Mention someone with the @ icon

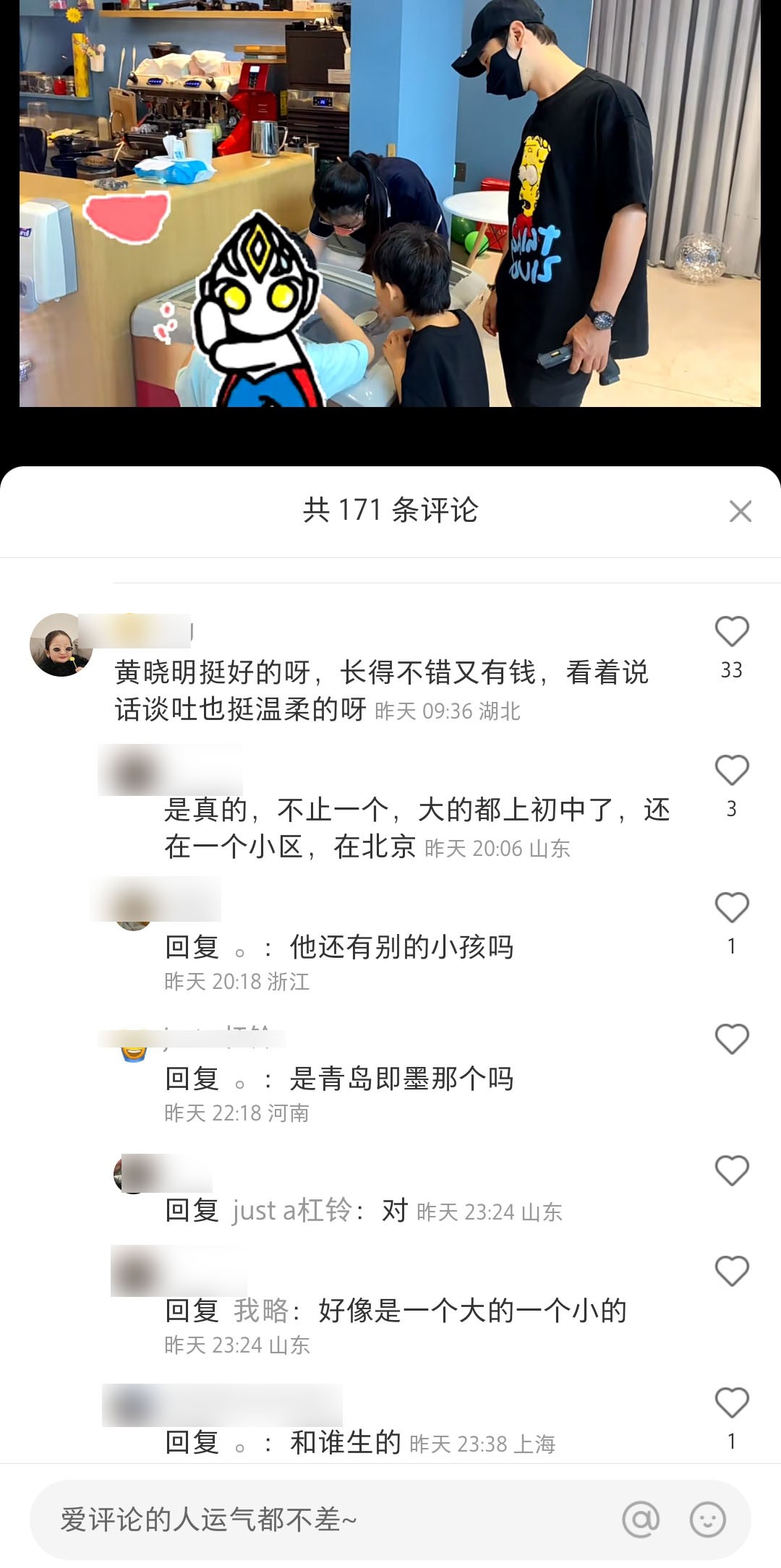click(641, 1520)
